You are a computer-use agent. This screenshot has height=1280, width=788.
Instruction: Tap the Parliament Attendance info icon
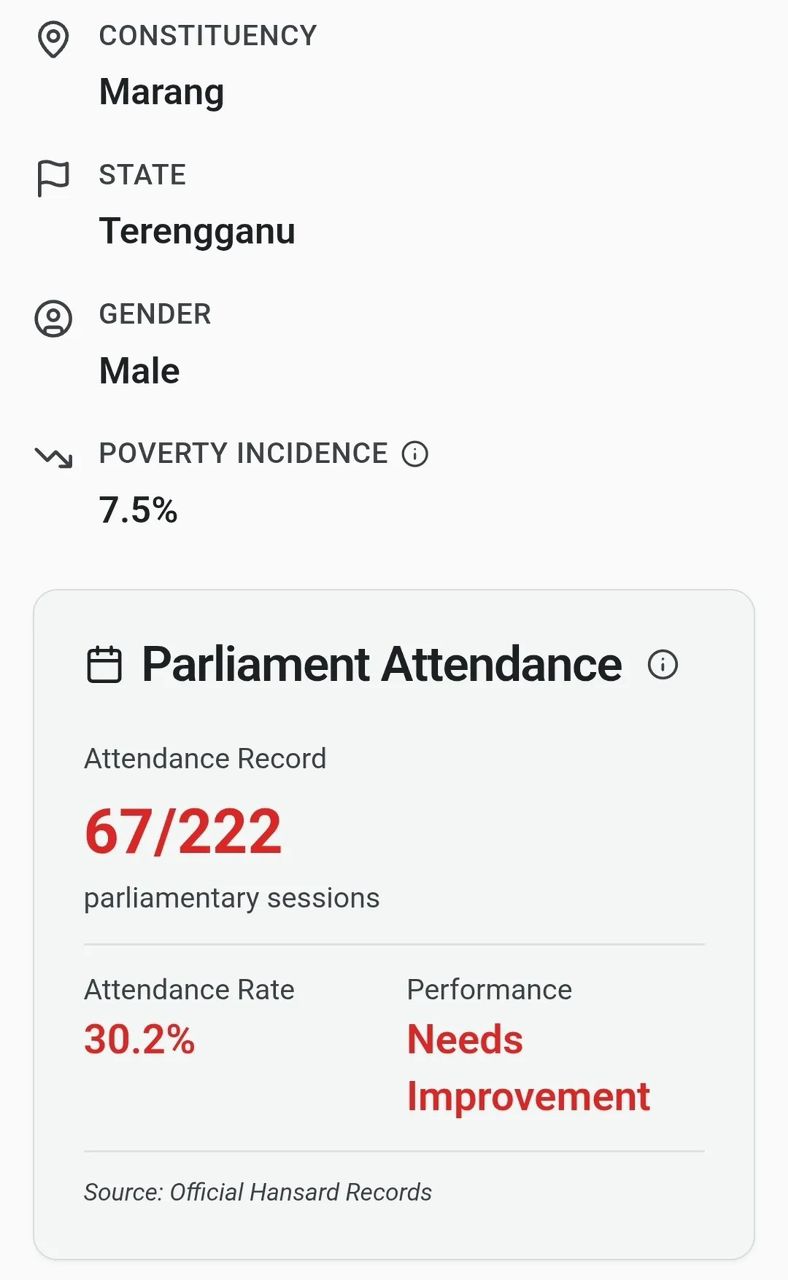(x=662, y=665)
